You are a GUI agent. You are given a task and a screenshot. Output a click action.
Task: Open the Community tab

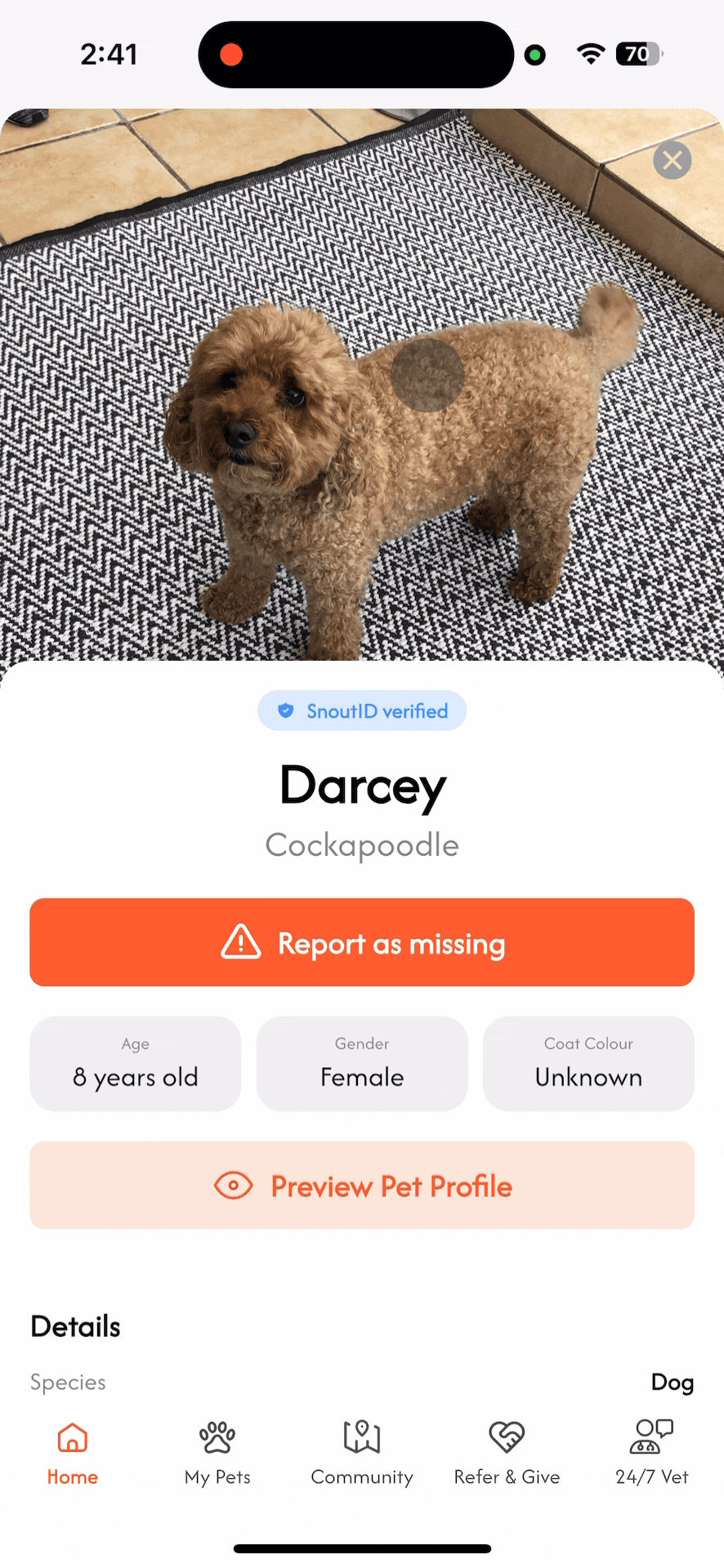pyautogui.click(x=362, y=1453)
